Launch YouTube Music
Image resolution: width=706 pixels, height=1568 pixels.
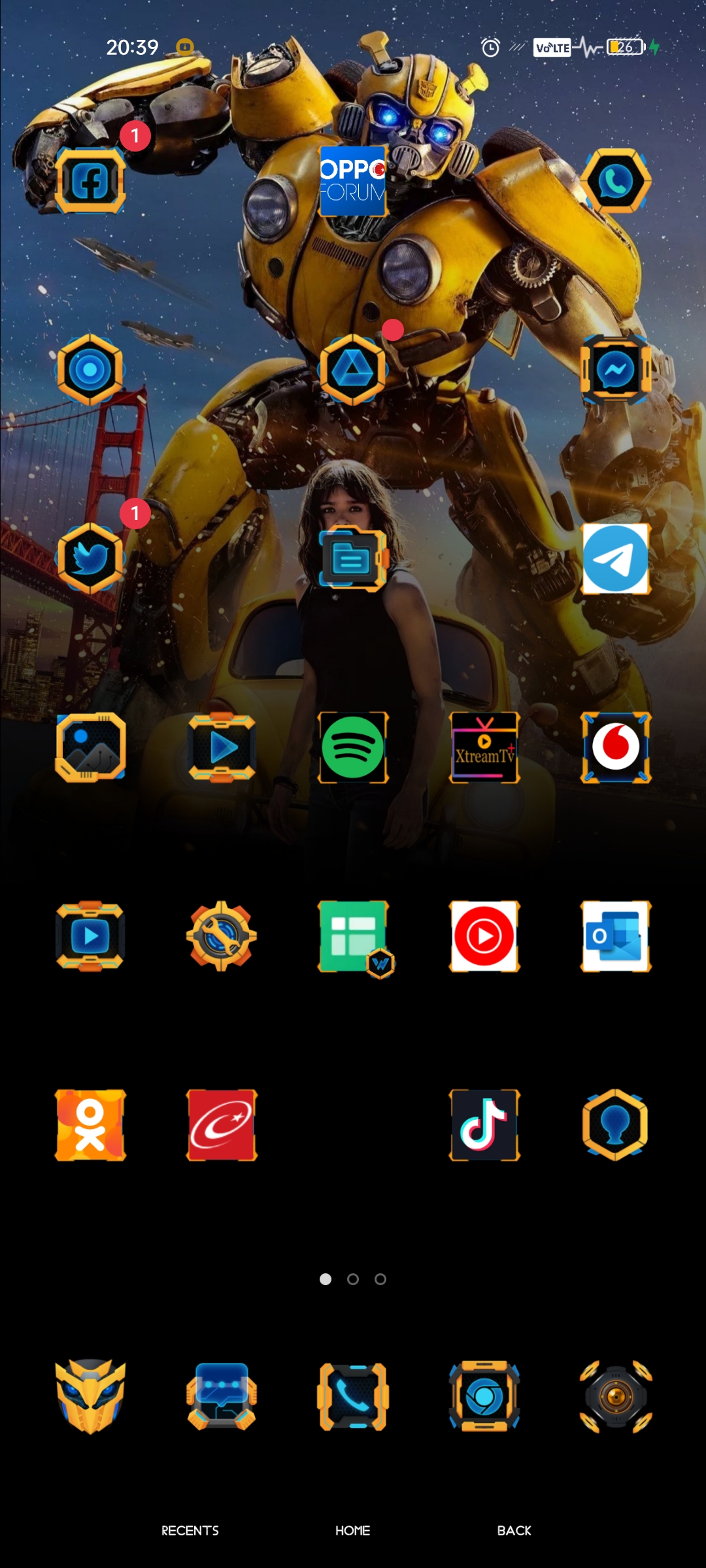point(484,936)
